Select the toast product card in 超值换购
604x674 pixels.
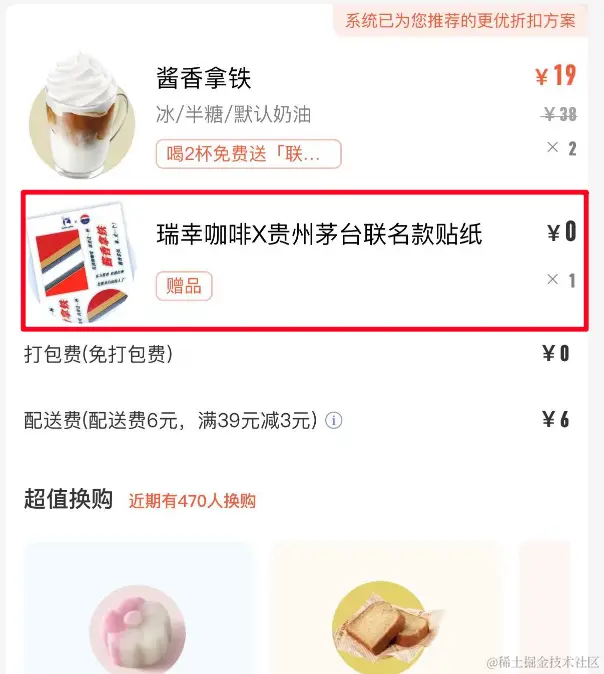(384, 610)
